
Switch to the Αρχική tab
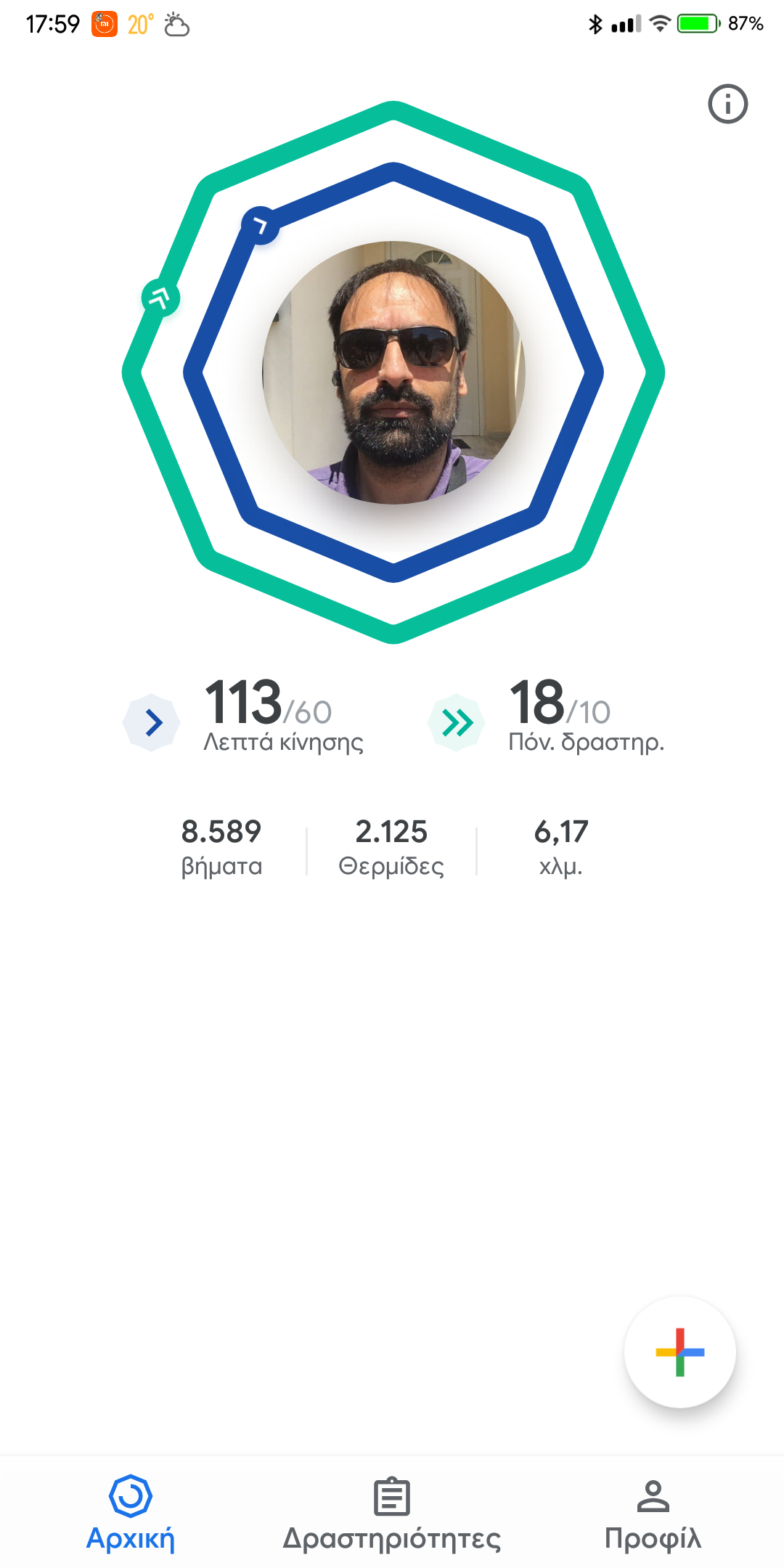[131, 1514]
